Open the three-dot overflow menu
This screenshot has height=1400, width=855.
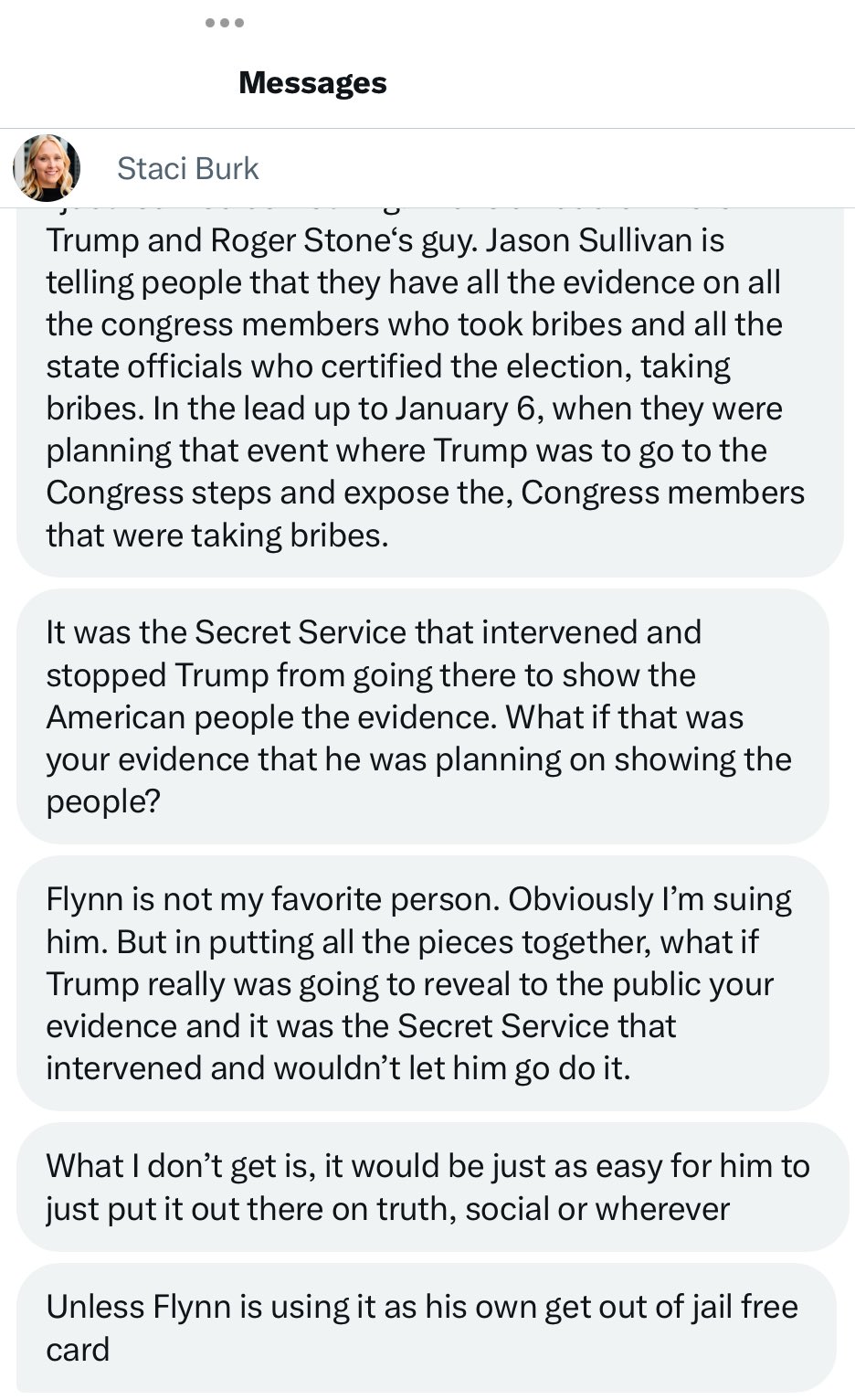click(225, 22)
